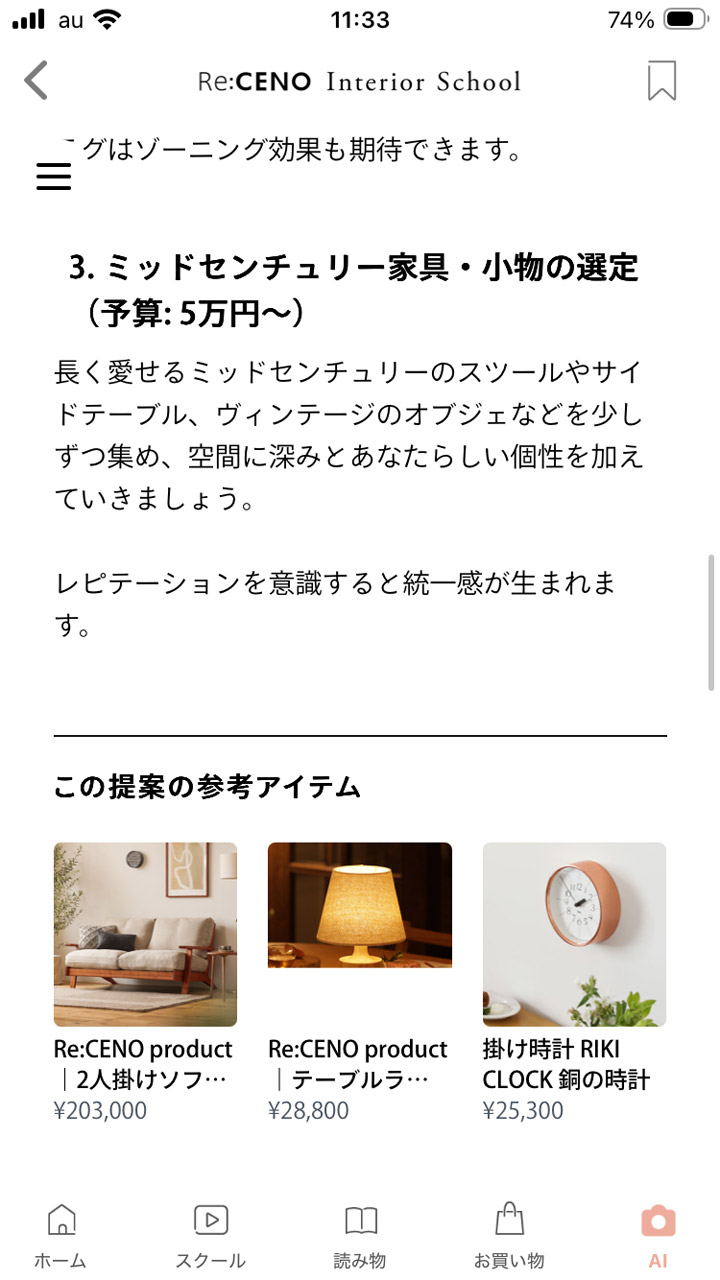Tap the bookmark icon to save this article
Screen dimensions: 720x1280
660,82
